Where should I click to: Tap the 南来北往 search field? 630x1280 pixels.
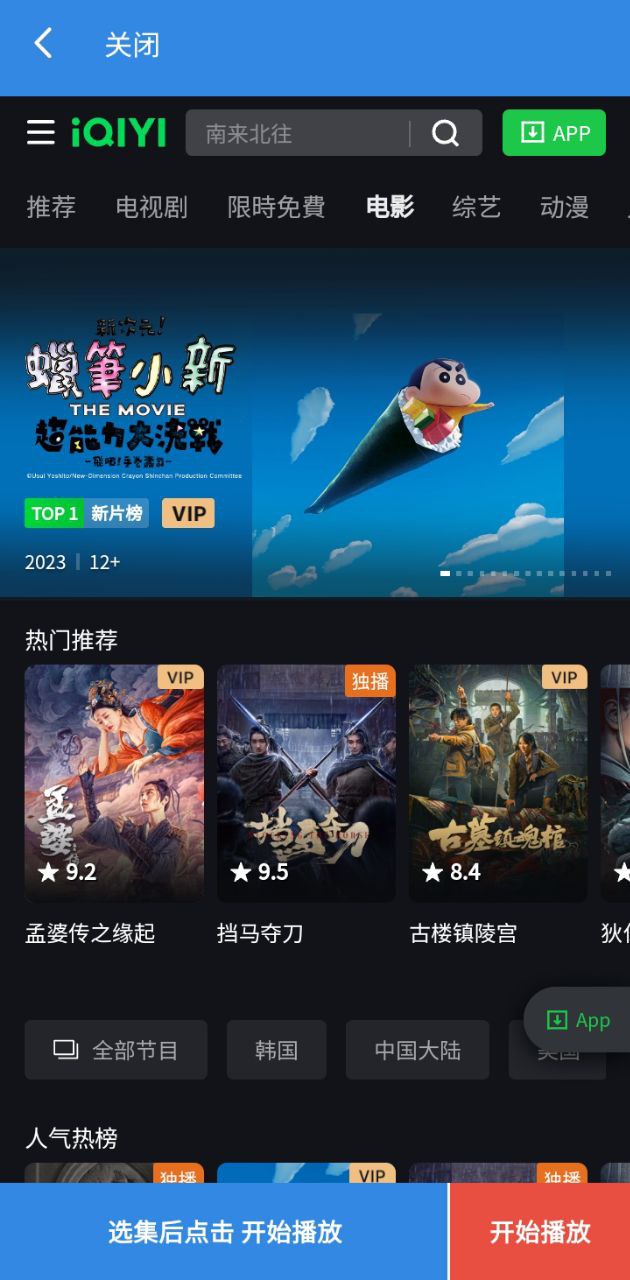pos(300,133)
